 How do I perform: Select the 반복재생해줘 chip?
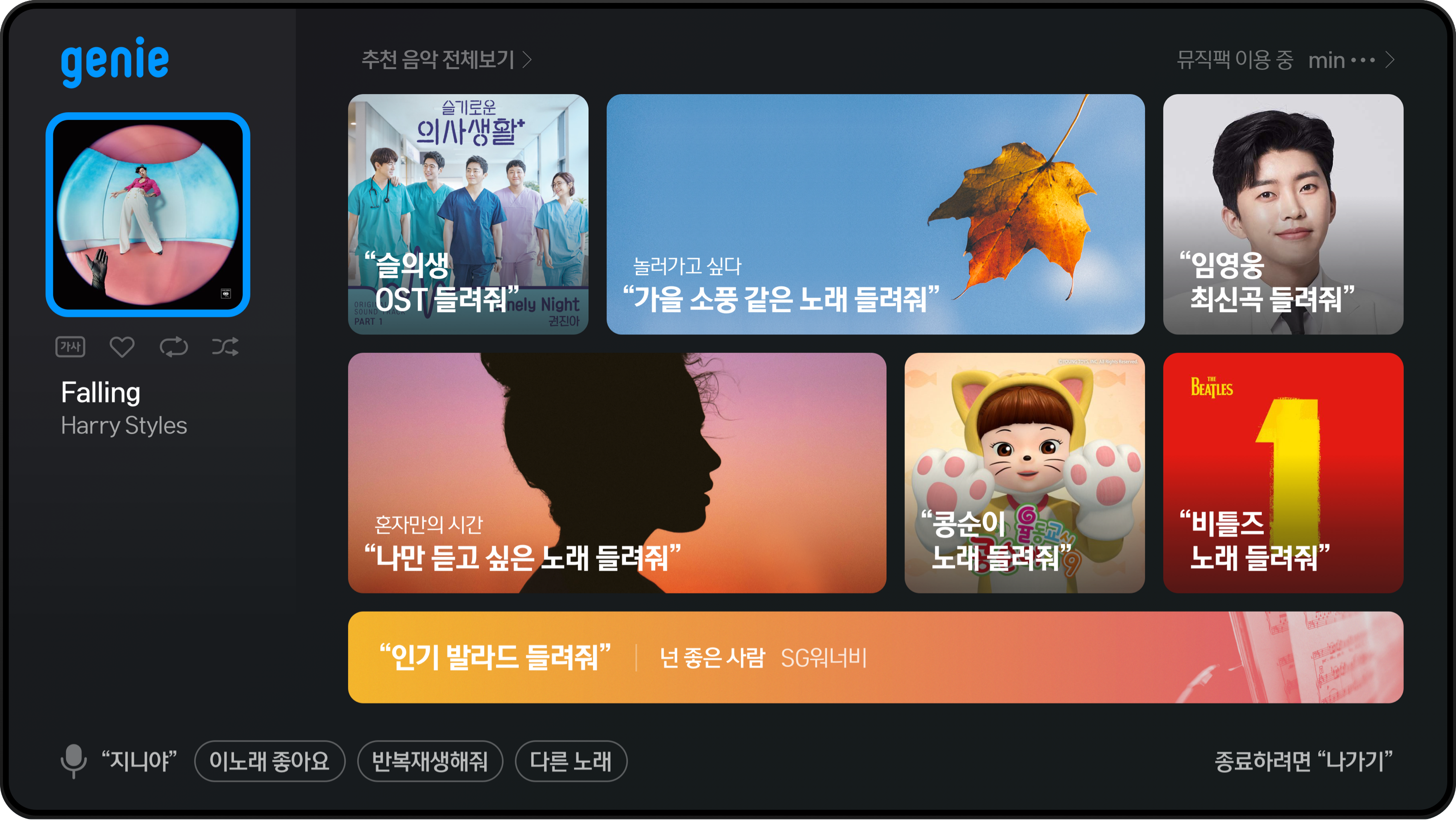click(430, 761)
